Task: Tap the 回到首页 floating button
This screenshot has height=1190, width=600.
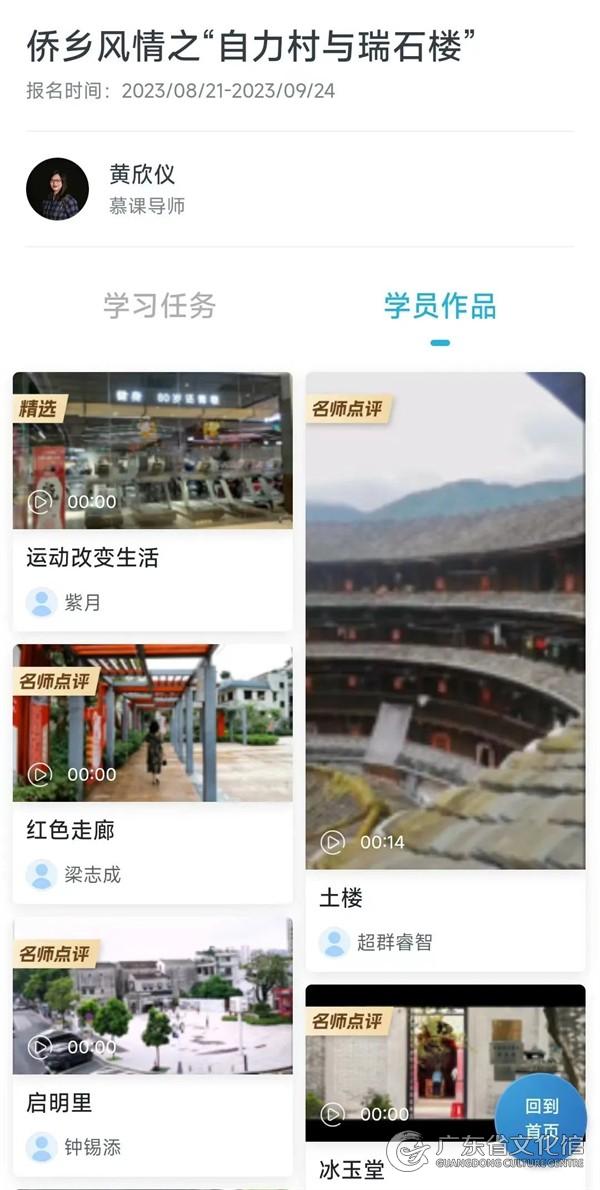Action: 541,1118
